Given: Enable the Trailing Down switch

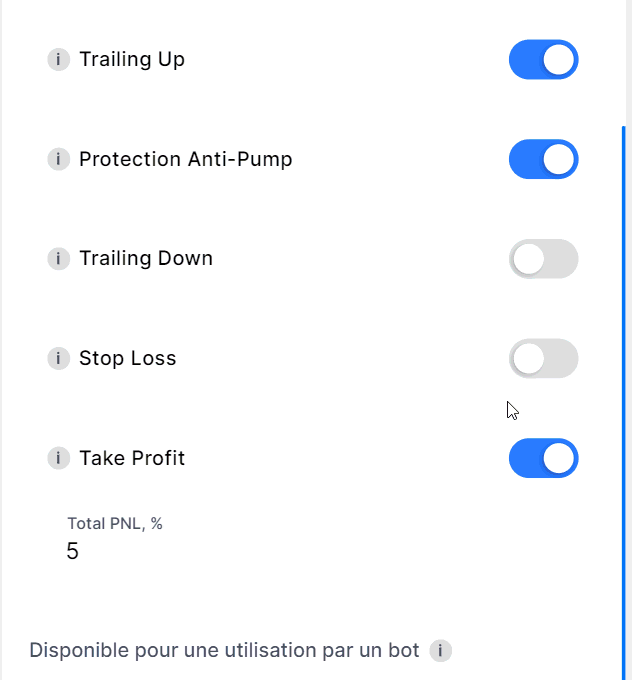Looking at the screenshot, I should pyautogui.click(x=543, y=259).
